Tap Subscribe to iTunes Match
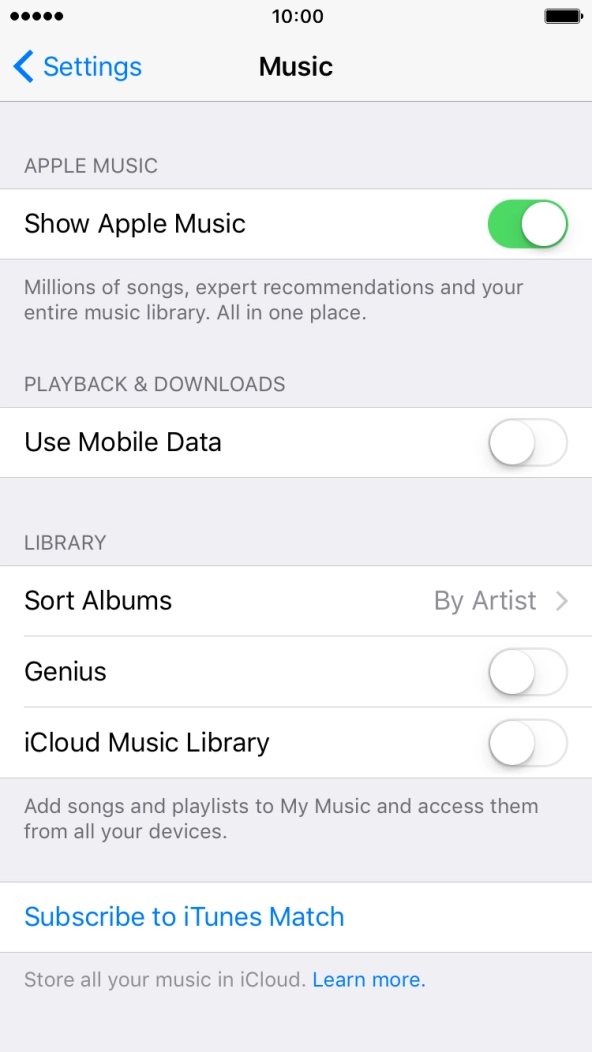The width and height of the screenshot is (592, 1052). [x=184, y=916]
